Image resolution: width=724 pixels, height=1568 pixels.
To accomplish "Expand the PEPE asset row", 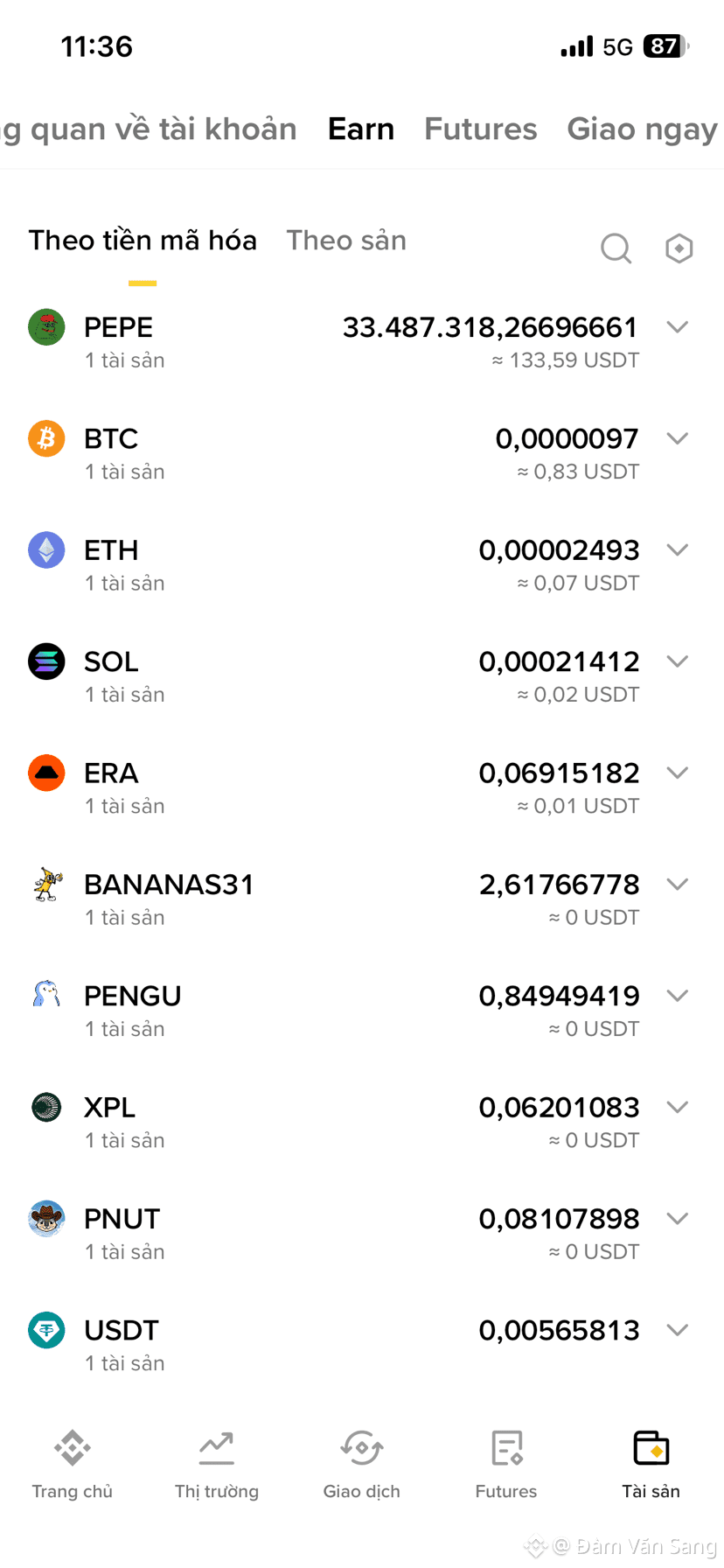I will 677,327.
